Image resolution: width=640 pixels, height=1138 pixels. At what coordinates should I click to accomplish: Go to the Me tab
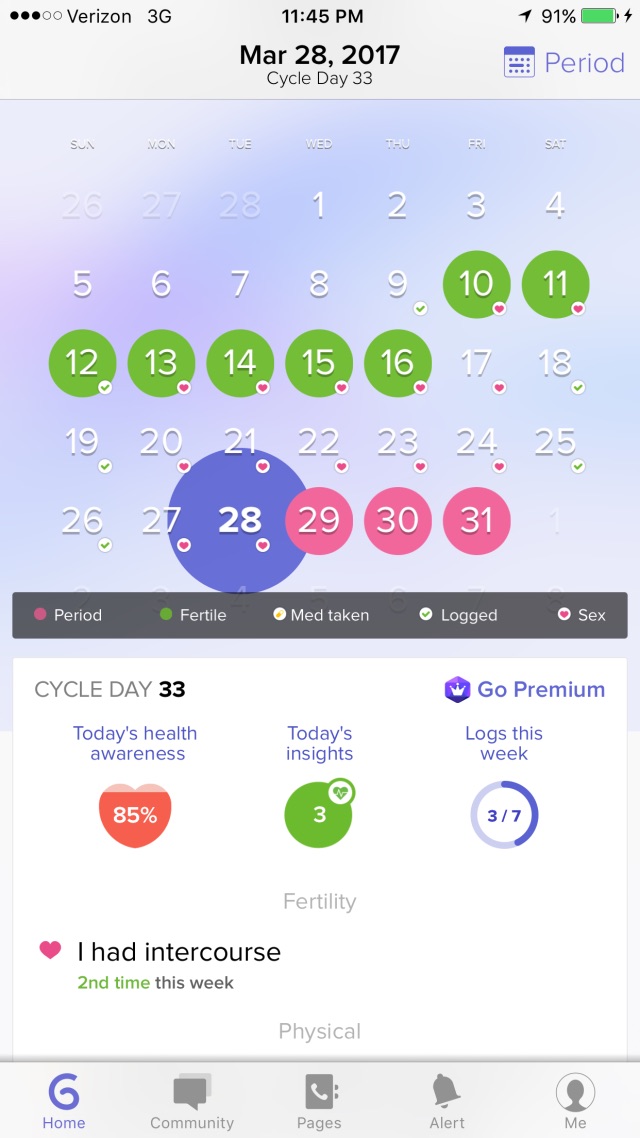click(575, 1101)
